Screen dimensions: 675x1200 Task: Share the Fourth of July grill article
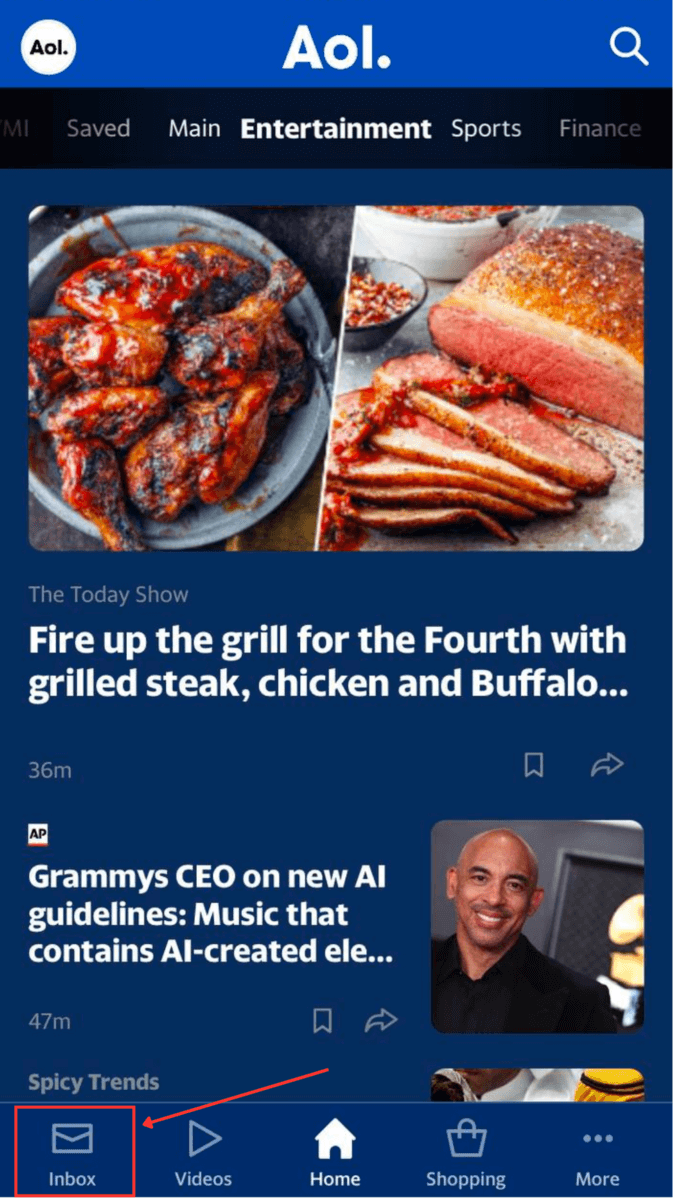pyautogui.click(x=607, y=766)
